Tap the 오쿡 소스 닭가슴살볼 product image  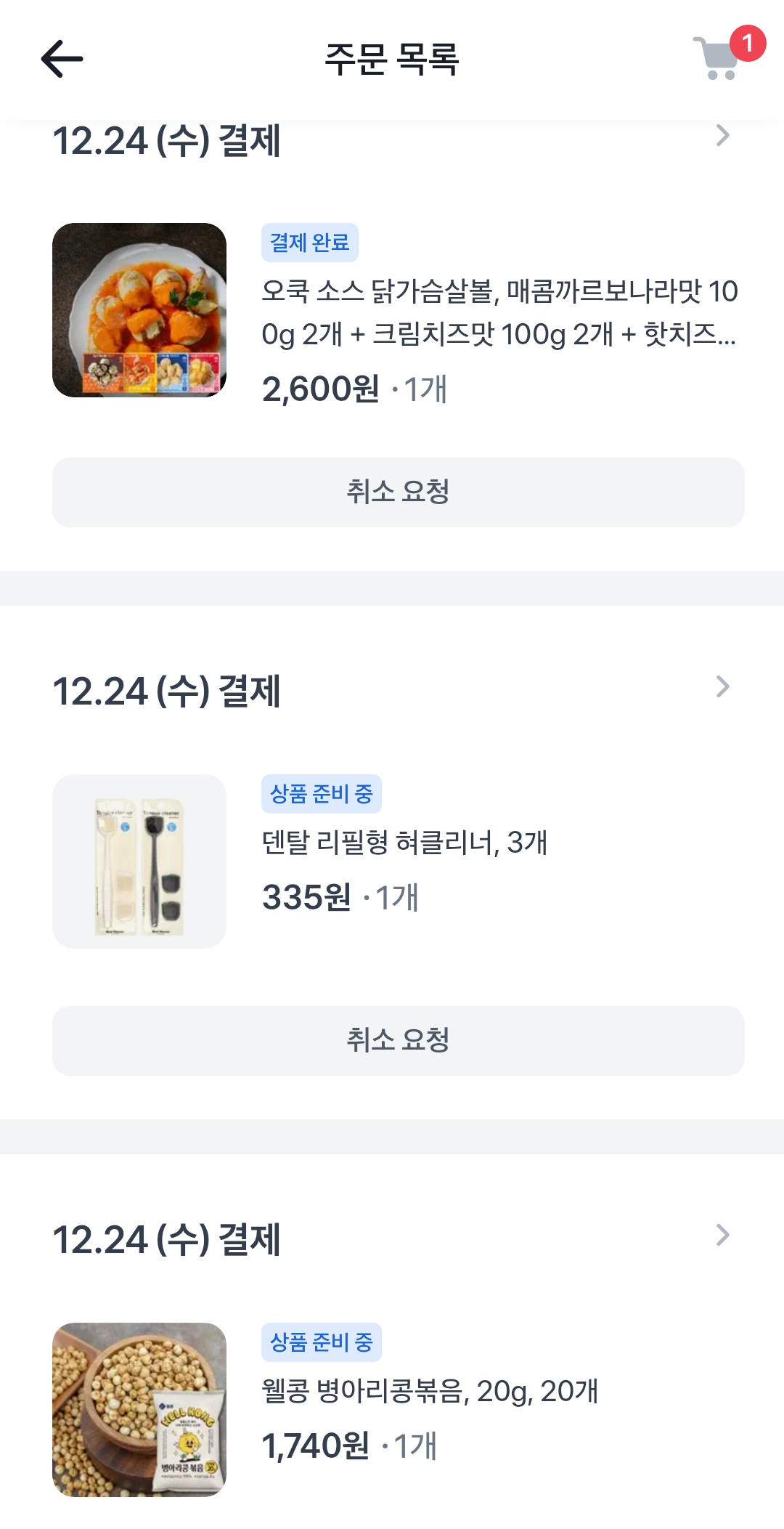(139, 310)
